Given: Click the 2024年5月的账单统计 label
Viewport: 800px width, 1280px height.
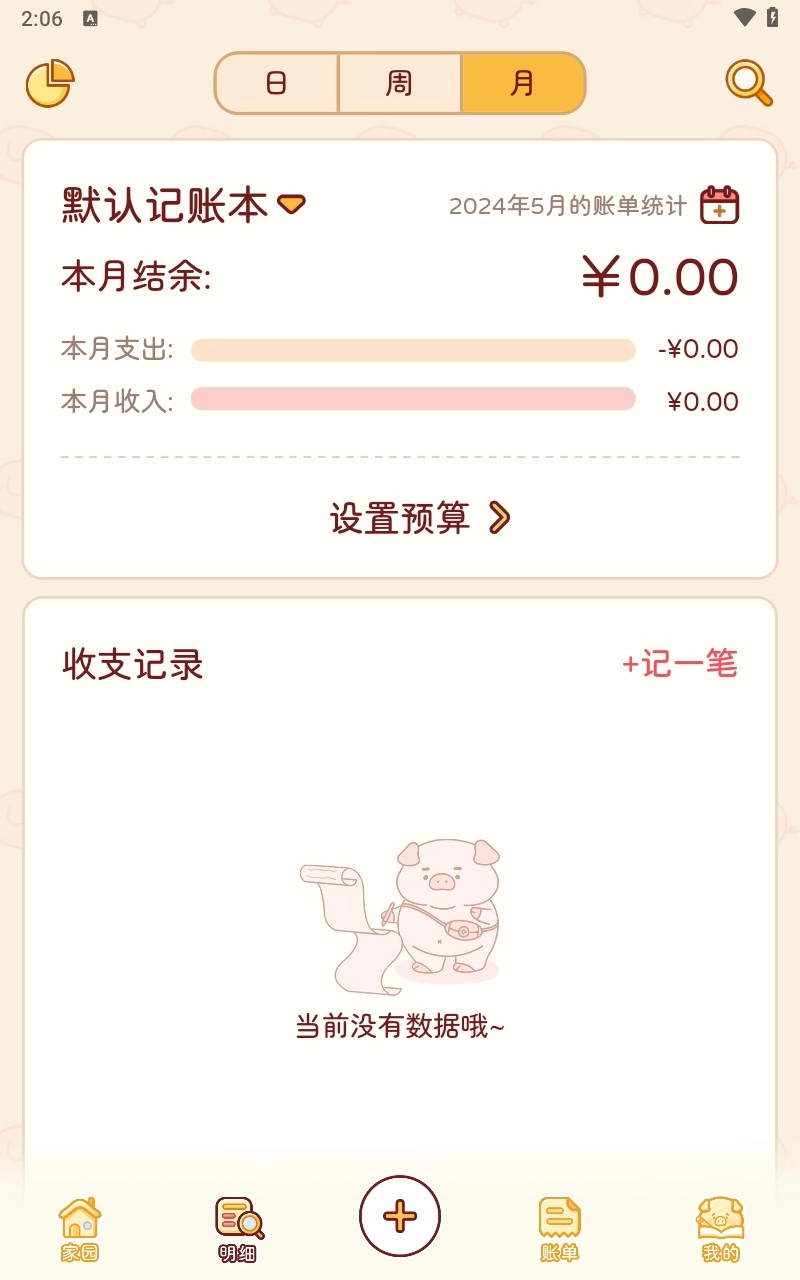Looking at the screenshot, I should [x=568, y=206].
